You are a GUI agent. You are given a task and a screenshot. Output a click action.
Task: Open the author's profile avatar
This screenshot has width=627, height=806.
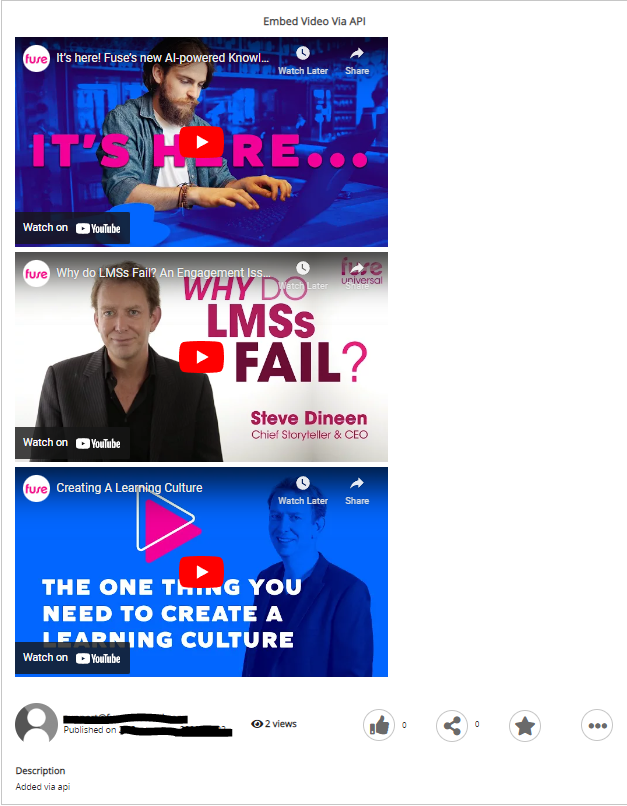tap(37, 725)
